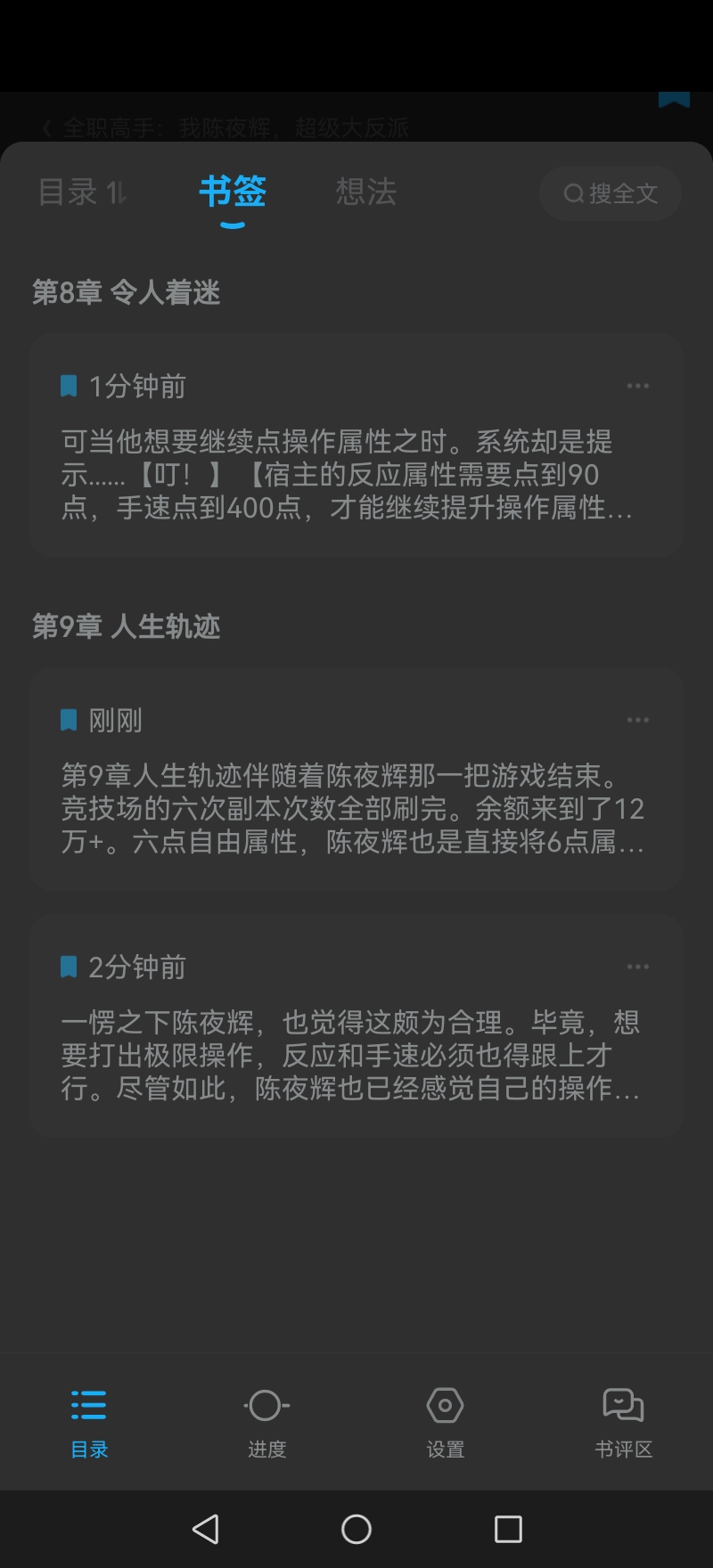Go to the 书评区 review section
713x1568 pixels.
[x=623, y=1422]
